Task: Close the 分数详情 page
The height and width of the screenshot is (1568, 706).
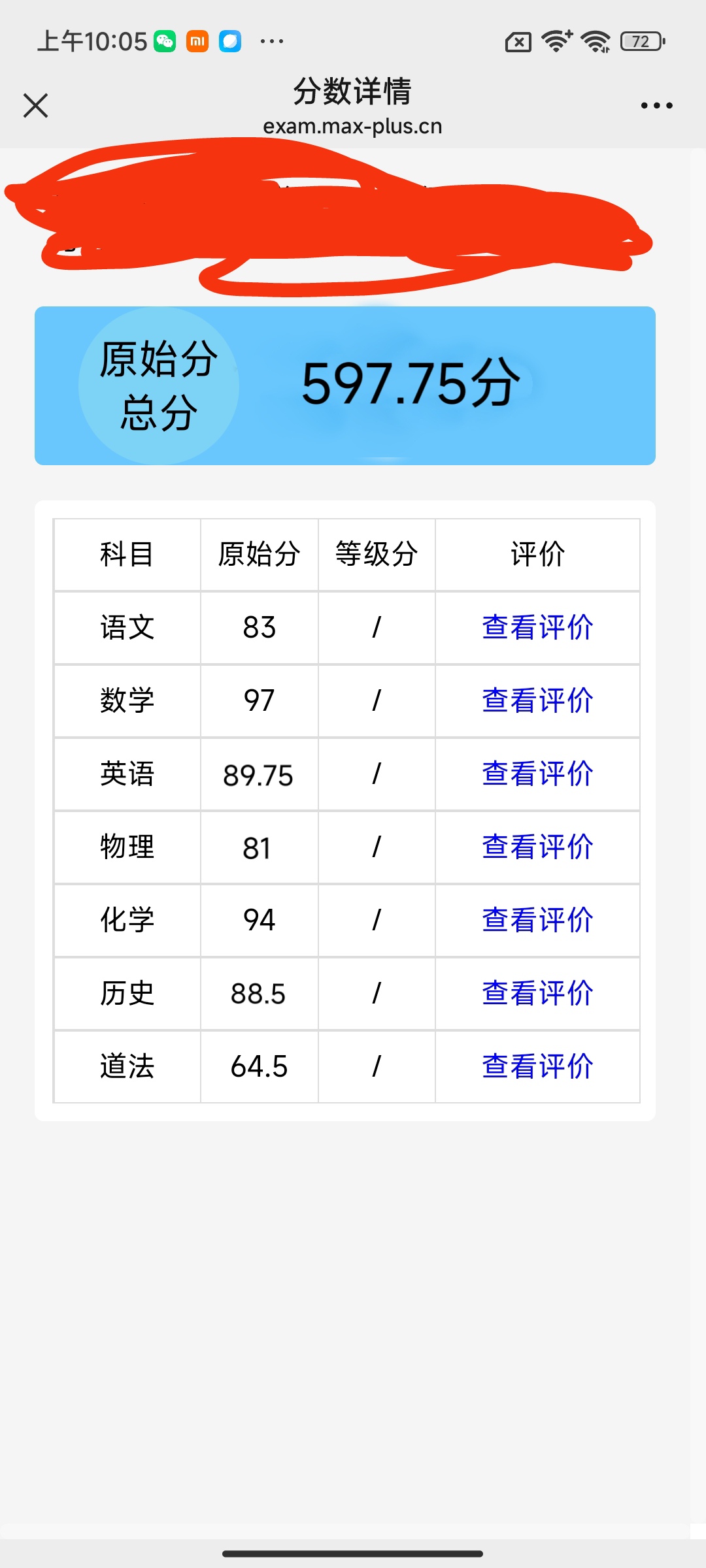Action: coord(36,105)
